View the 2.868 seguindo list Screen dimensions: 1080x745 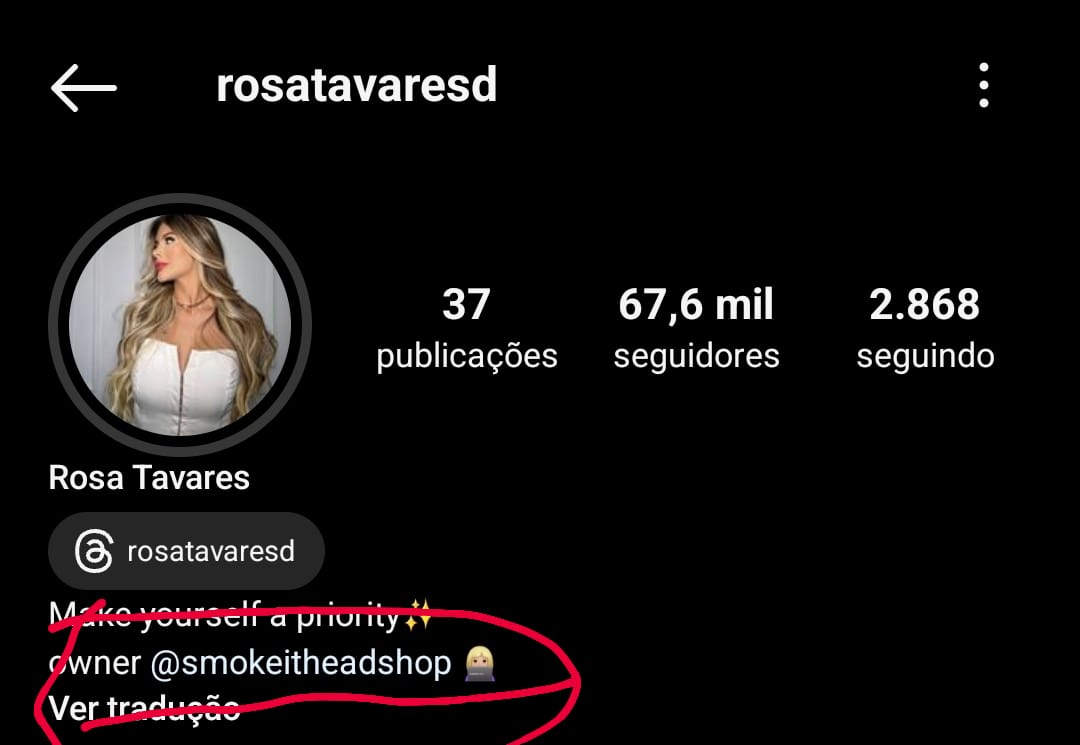[925, 328]
